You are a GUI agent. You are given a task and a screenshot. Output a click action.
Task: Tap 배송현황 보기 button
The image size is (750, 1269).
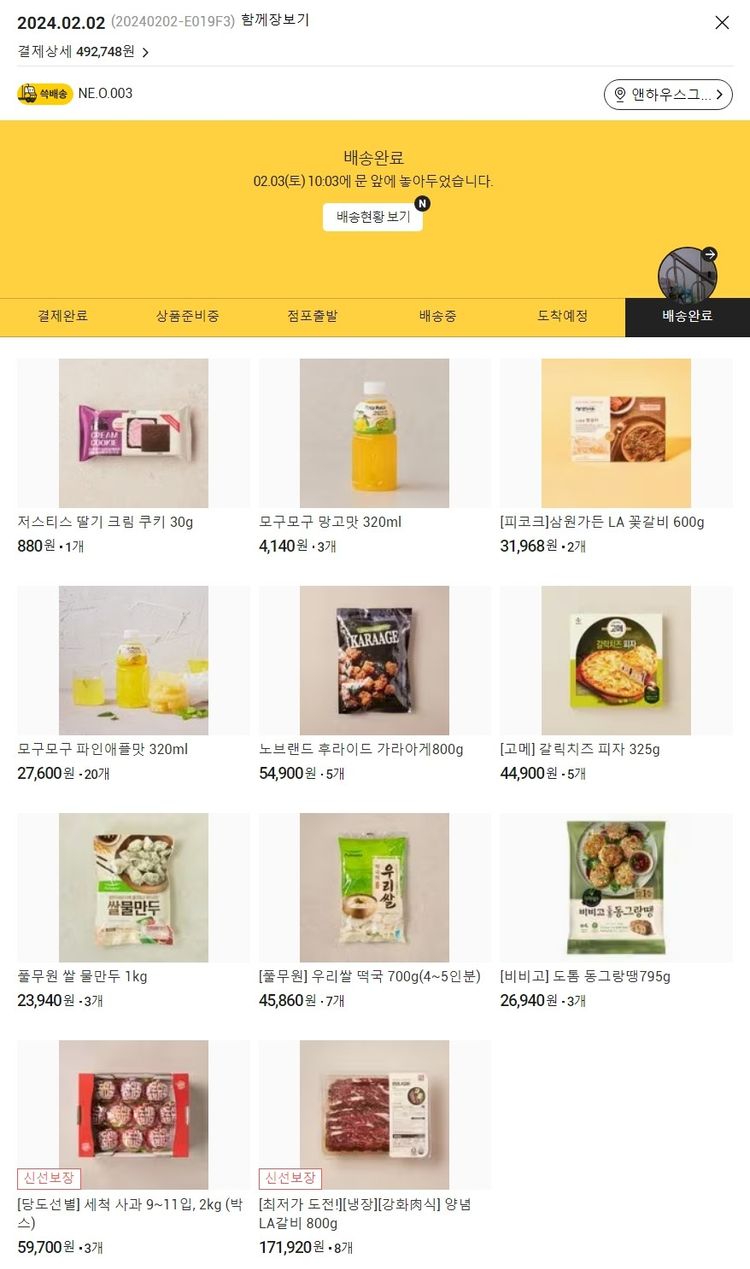(x=373, y=216)
